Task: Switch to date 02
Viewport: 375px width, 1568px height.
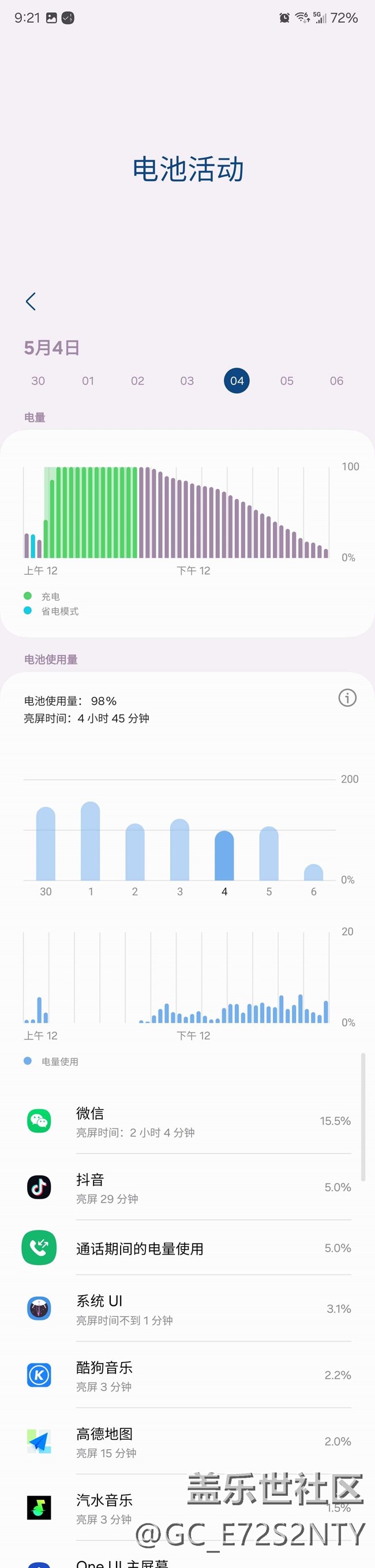Action: 137,381
